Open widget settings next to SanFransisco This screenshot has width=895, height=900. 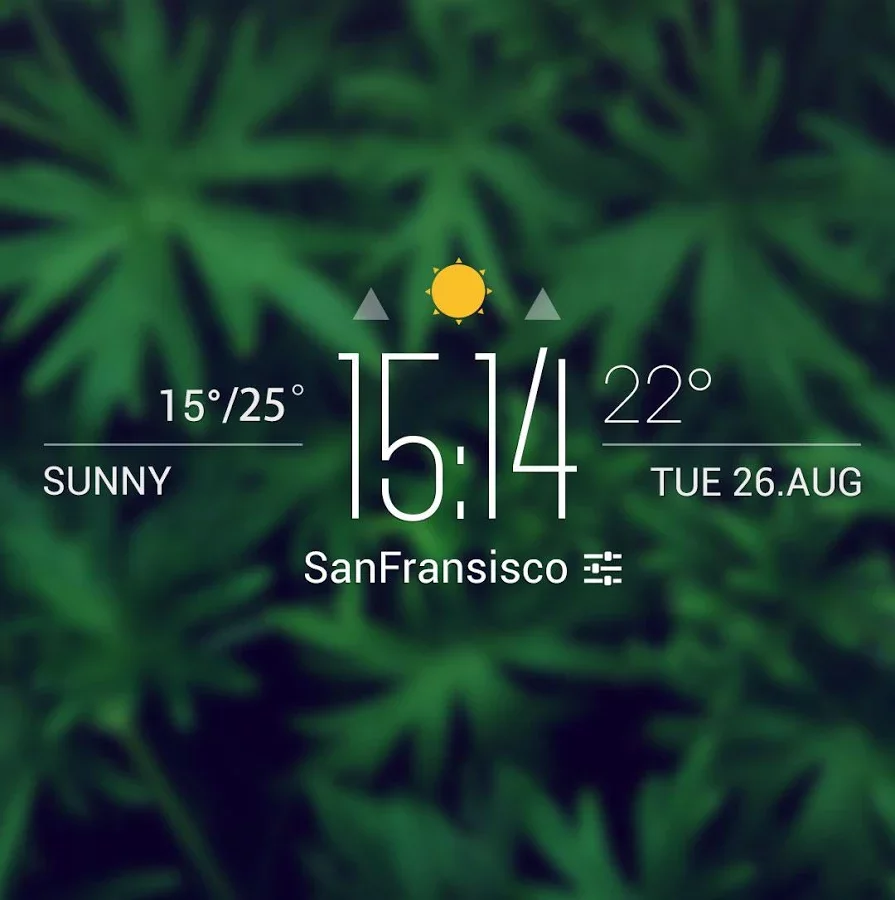pos(603,569)
